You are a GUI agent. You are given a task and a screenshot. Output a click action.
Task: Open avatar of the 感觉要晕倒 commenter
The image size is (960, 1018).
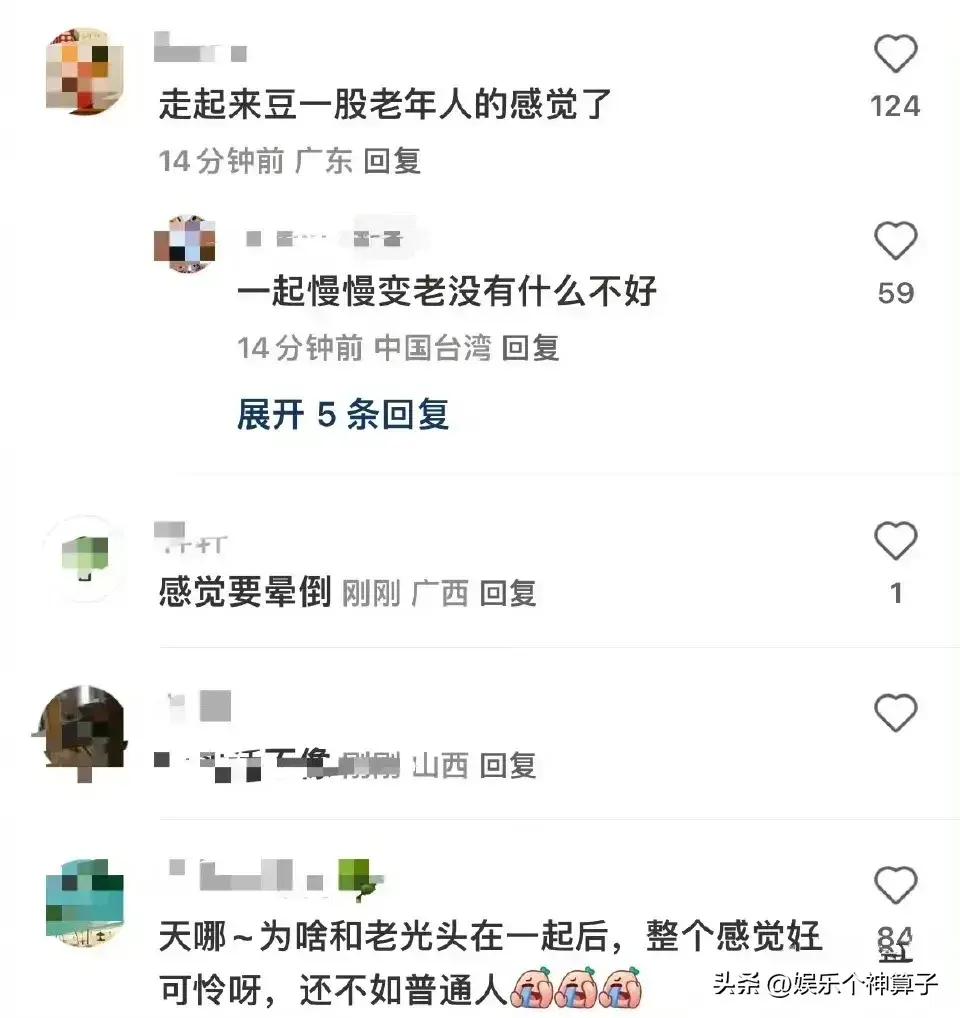(85, 558)
